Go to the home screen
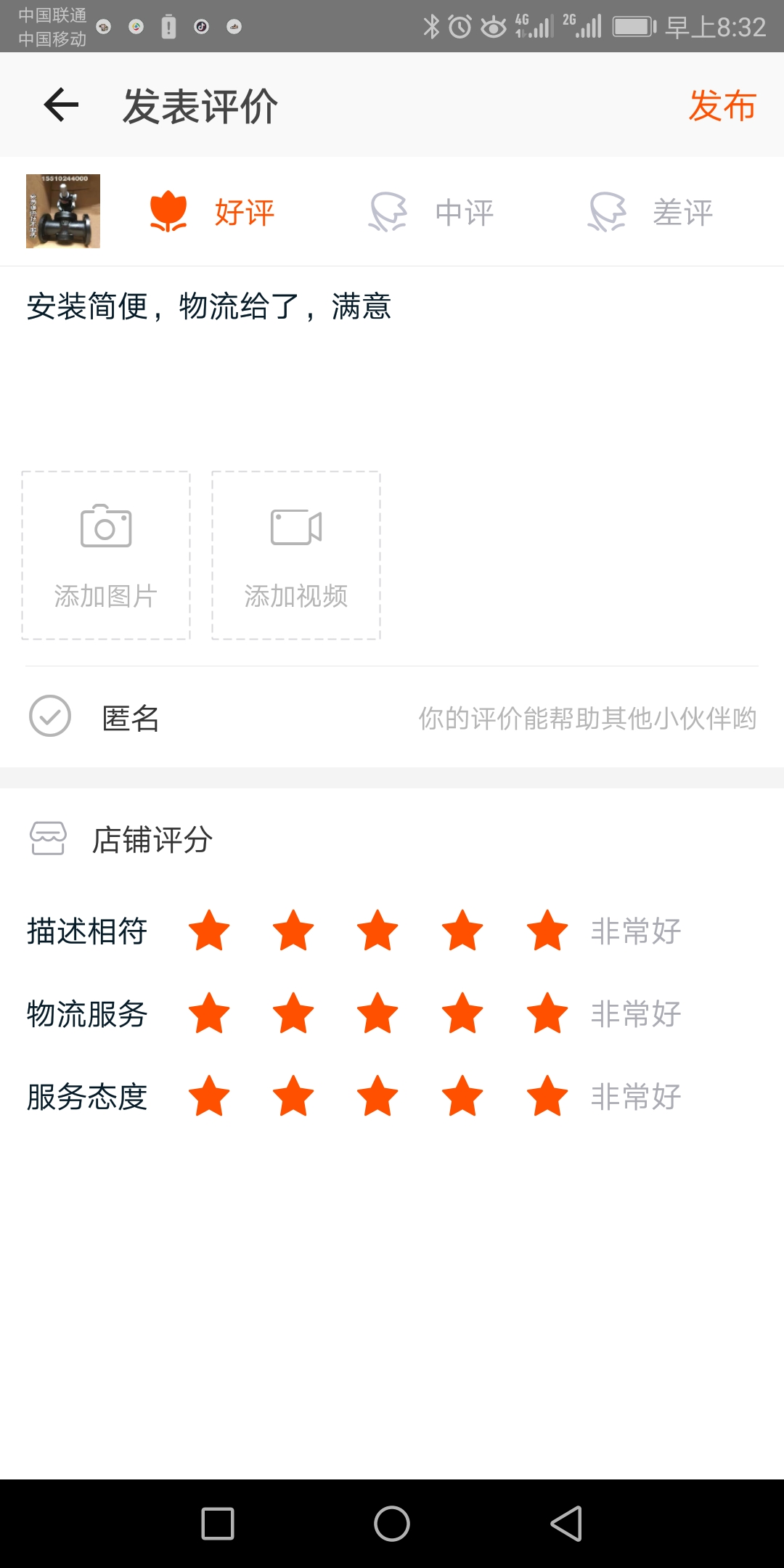Viewport: 784px width, 1568px height. click(x=392, y=1523)
